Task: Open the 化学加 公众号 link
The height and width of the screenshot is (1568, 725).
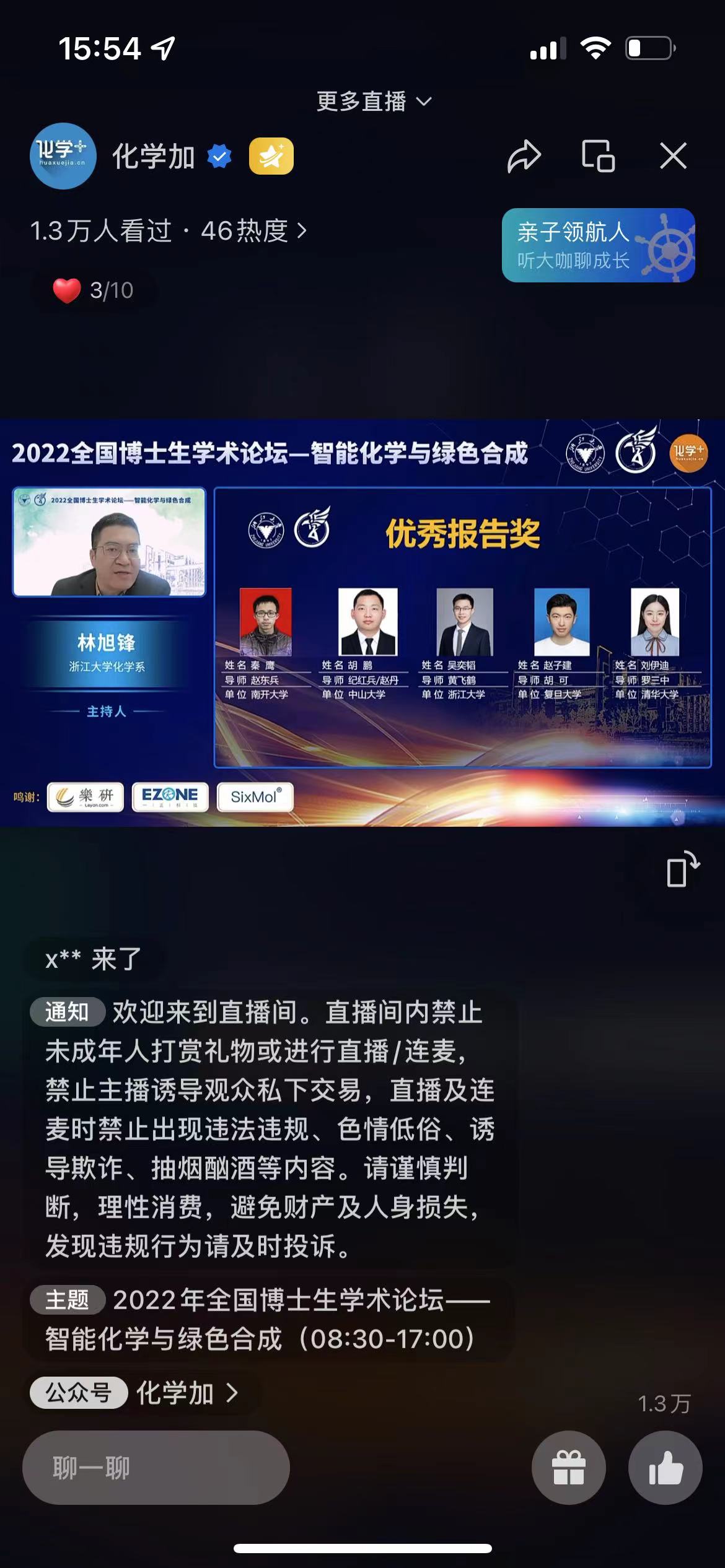Action: tap(143, 1393)
